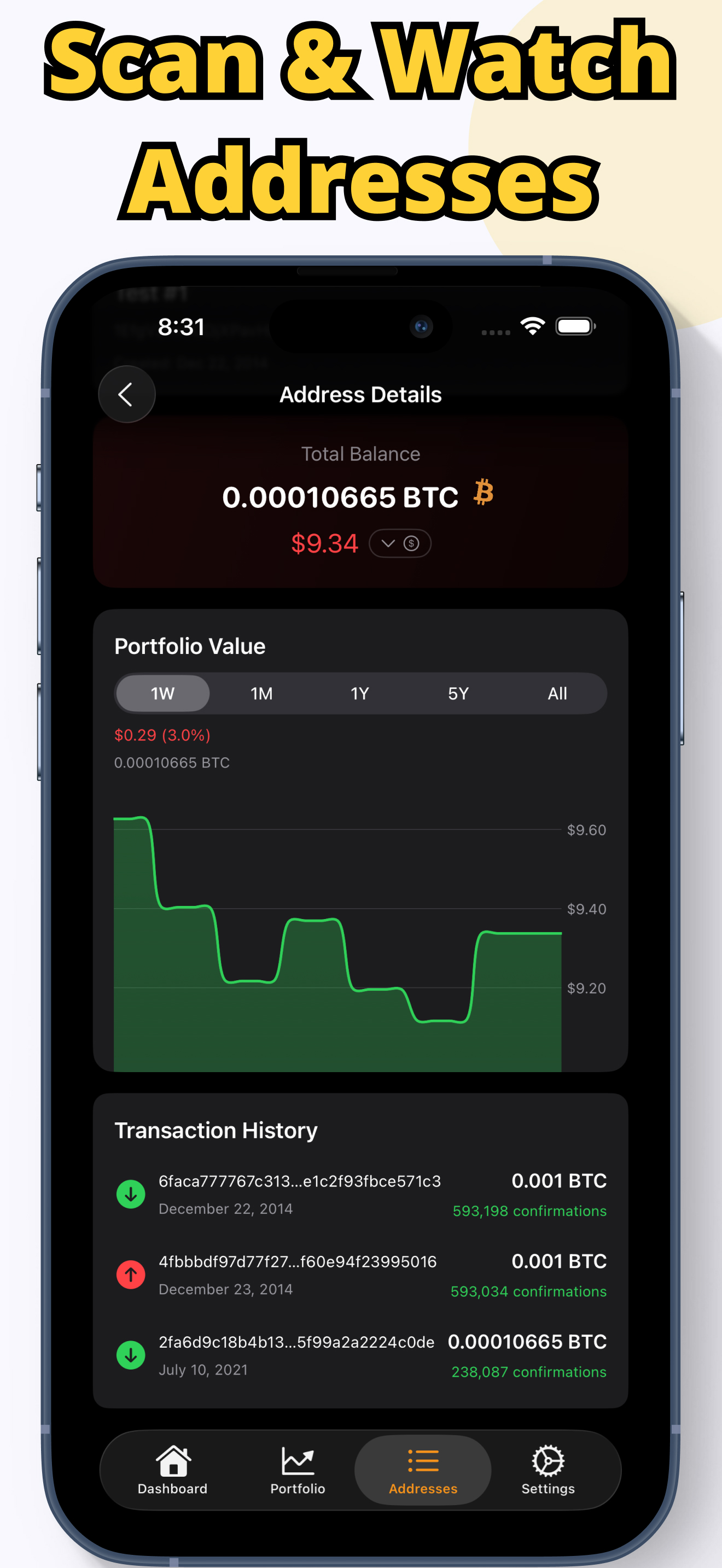Image resolution: width=722 pixels, height=1568 pixels.
Task: Tap the Addresses list icon
Action: click(423, 1459)
